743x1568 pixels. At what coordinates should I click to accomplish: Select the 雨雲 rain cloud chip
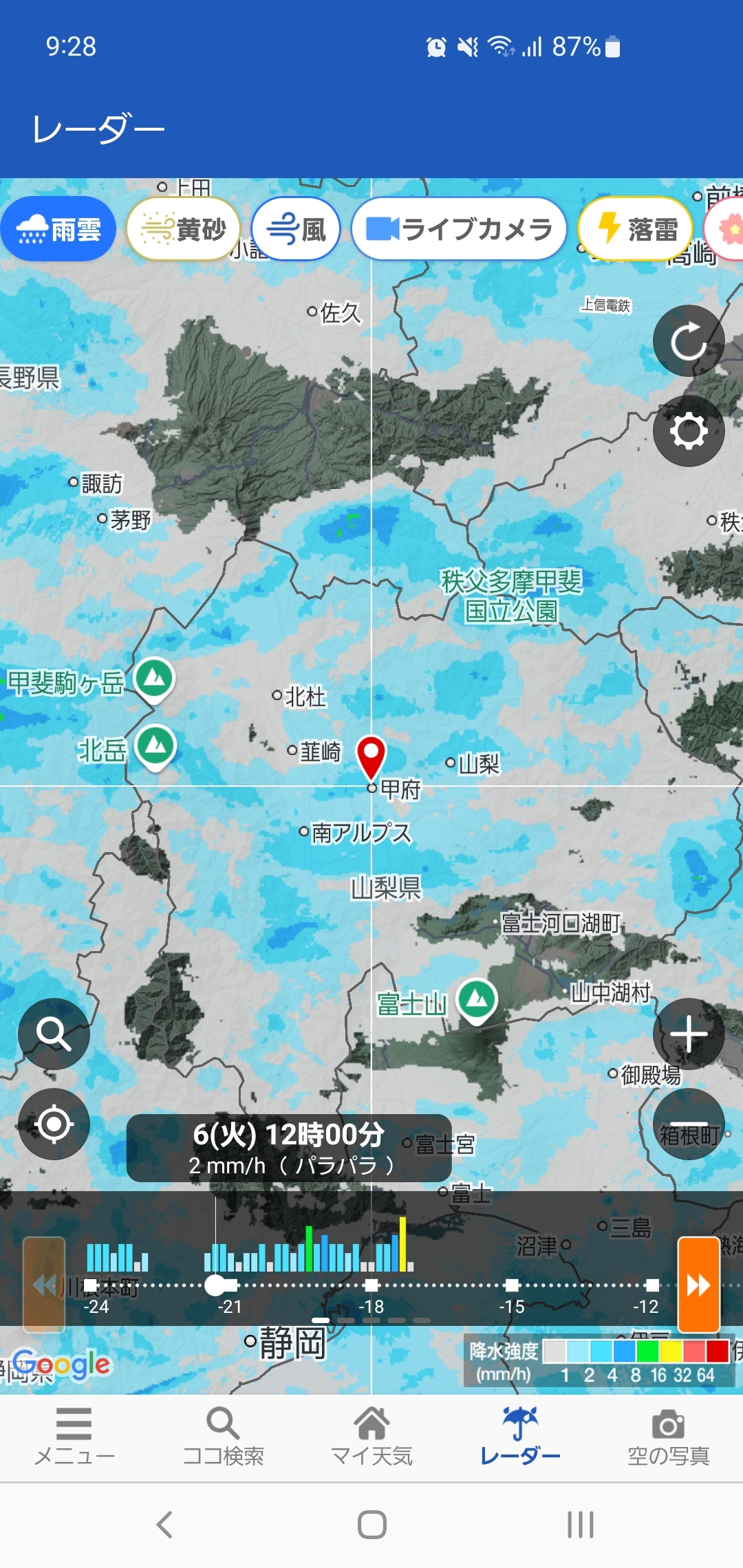[x=58, y=229]
